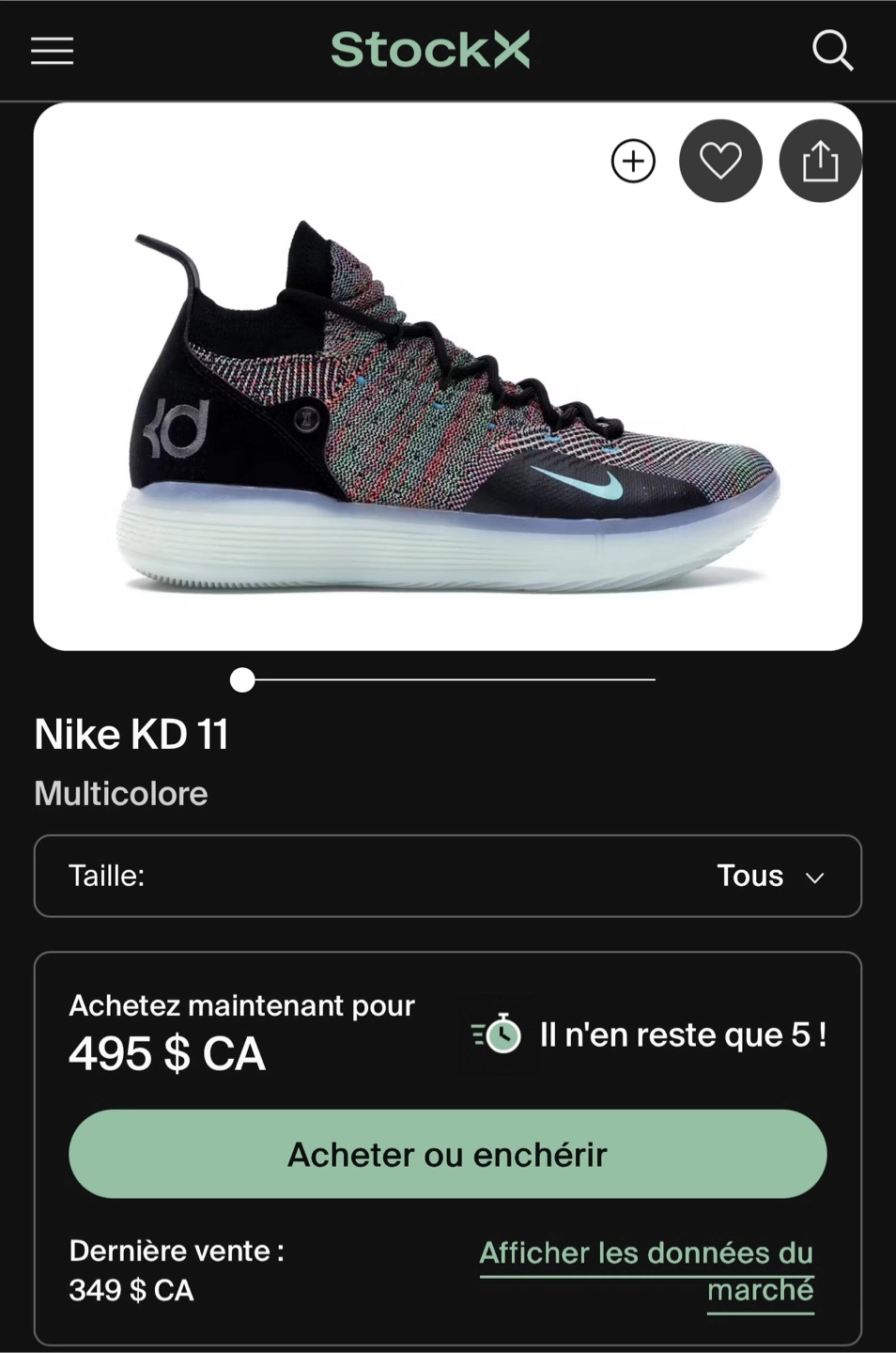Share this Nike KD 11 listing
Viewport: 896px width, 1353px height.
click(820, 162)
